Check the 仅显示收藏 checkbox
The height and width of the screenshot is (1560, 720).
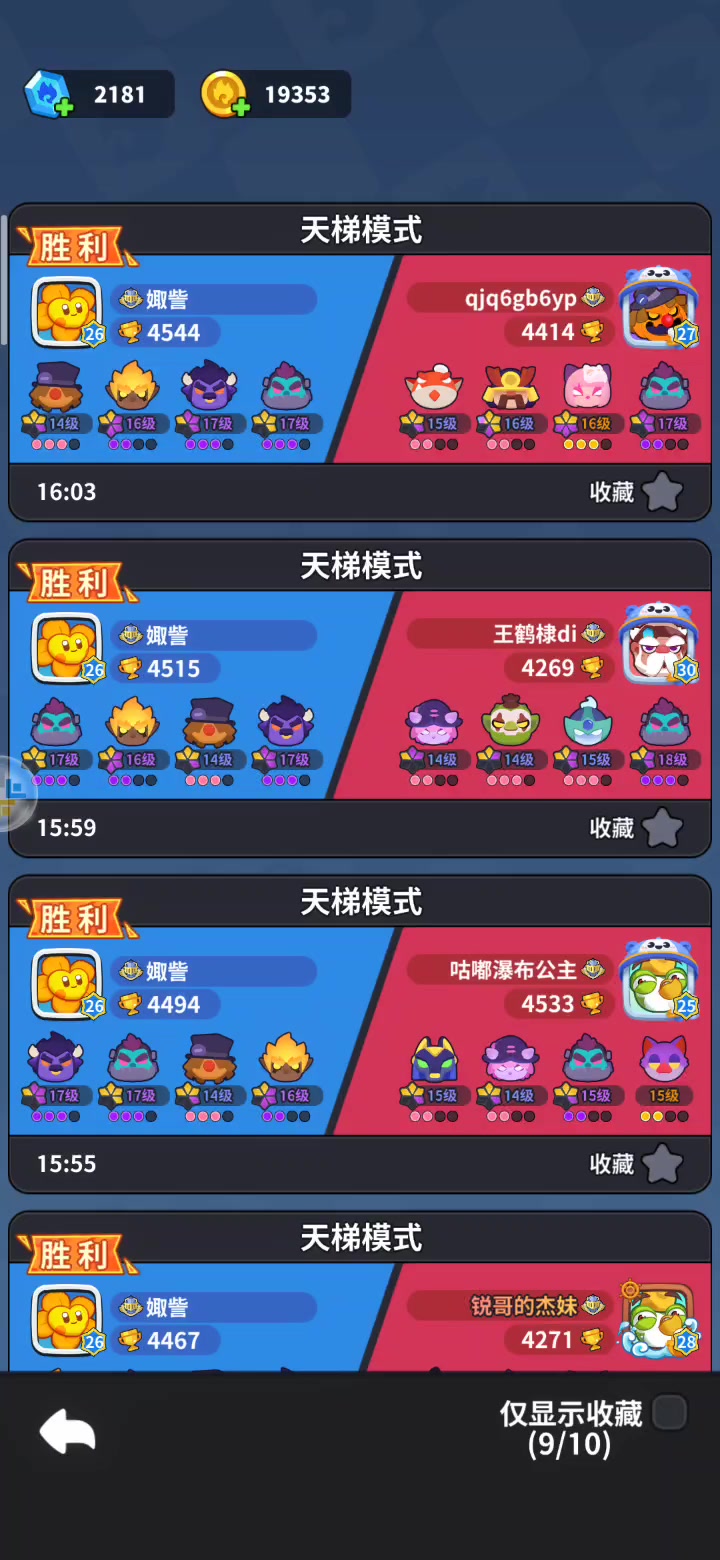[669, 1413]
